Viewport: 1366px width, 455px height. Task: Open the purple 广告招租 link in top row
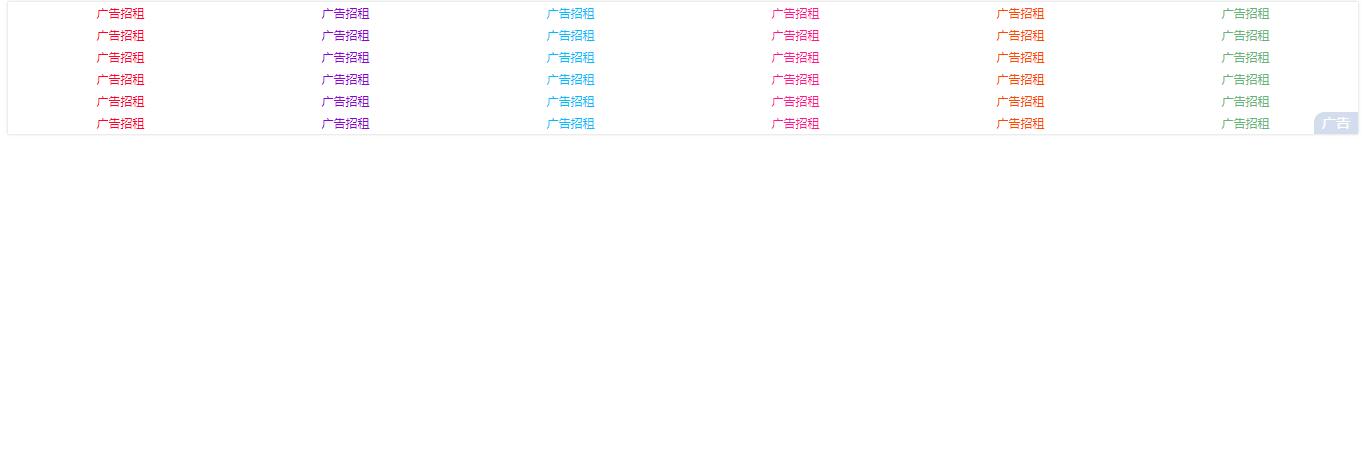point(345,14)
